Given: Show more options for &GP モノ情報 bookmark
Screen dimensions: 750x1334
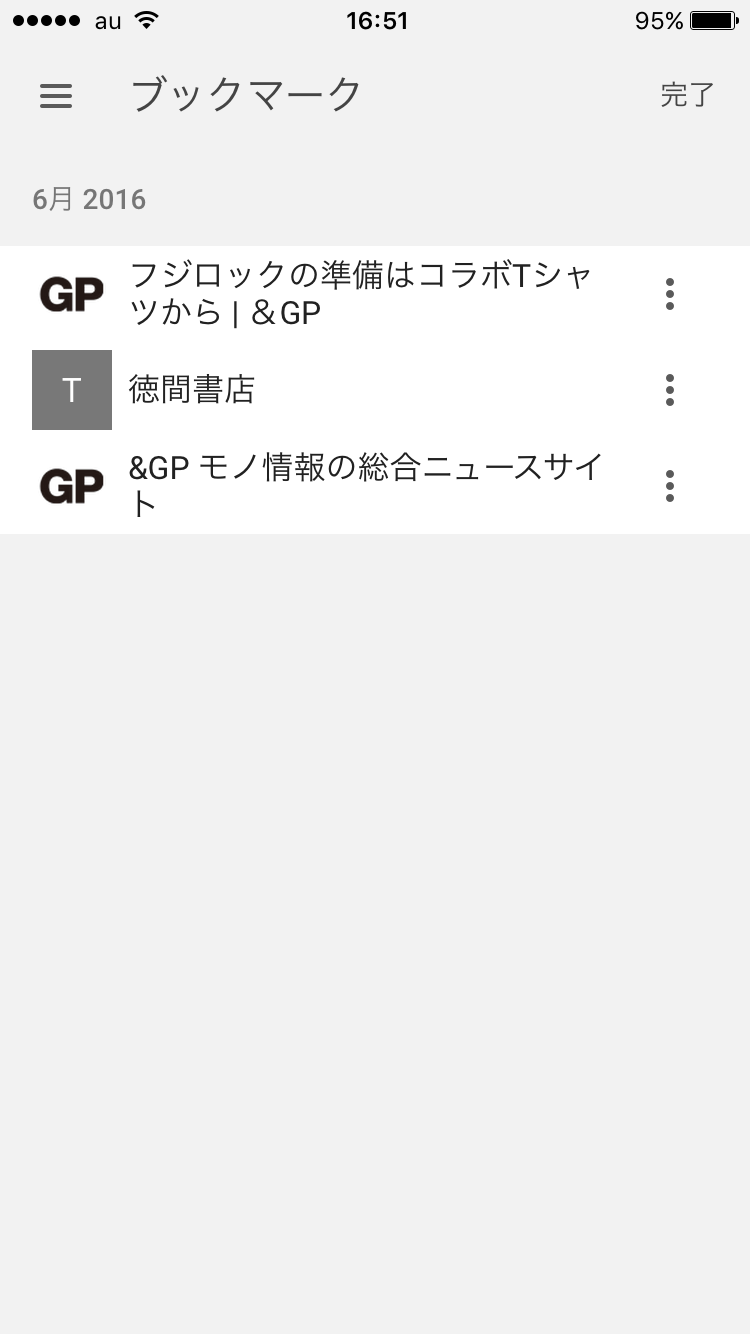Looking at the screenshot, I should click(x=670, y=486).
